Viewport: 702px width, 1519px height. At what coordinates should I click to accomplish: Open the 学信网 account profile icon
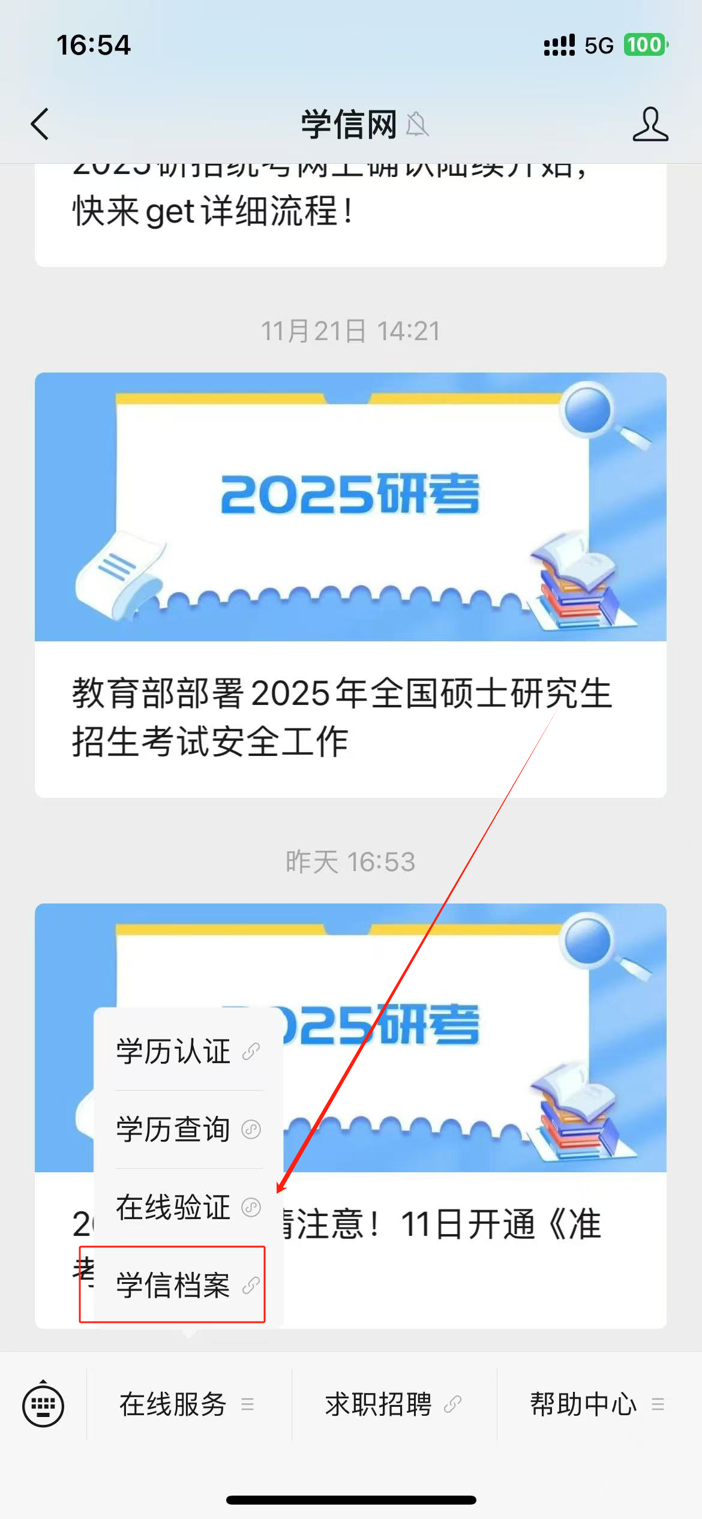click(650, 125)
